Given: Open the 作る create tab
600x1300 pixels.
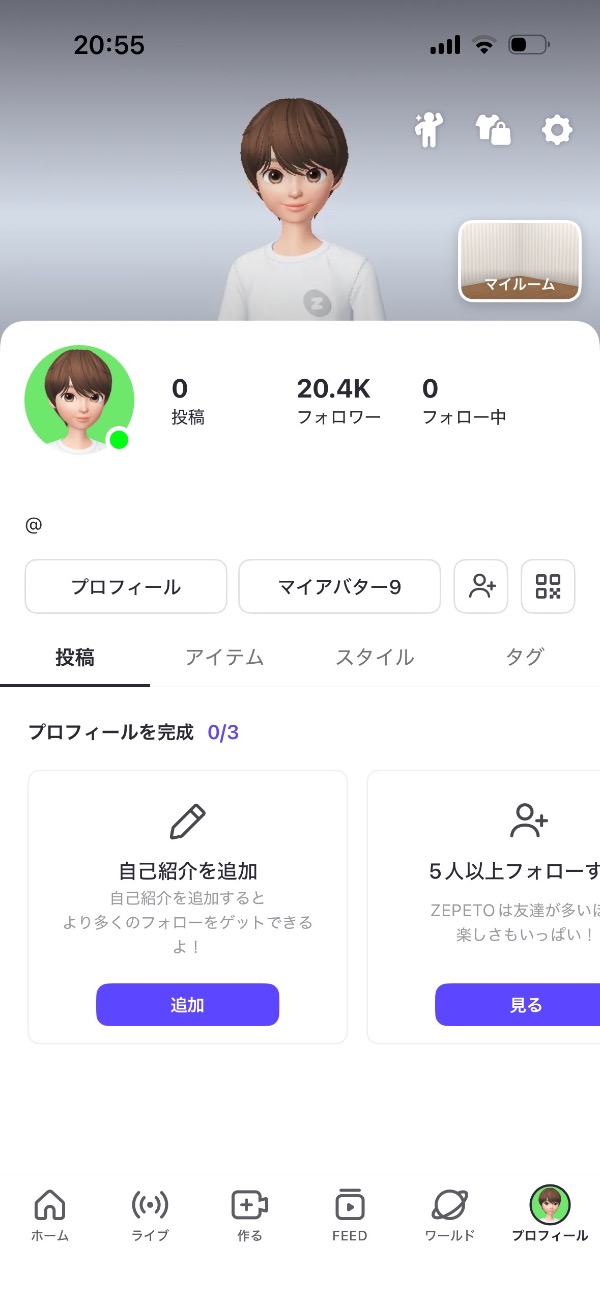Looking at the screenshot, I should click(249, 1215).
